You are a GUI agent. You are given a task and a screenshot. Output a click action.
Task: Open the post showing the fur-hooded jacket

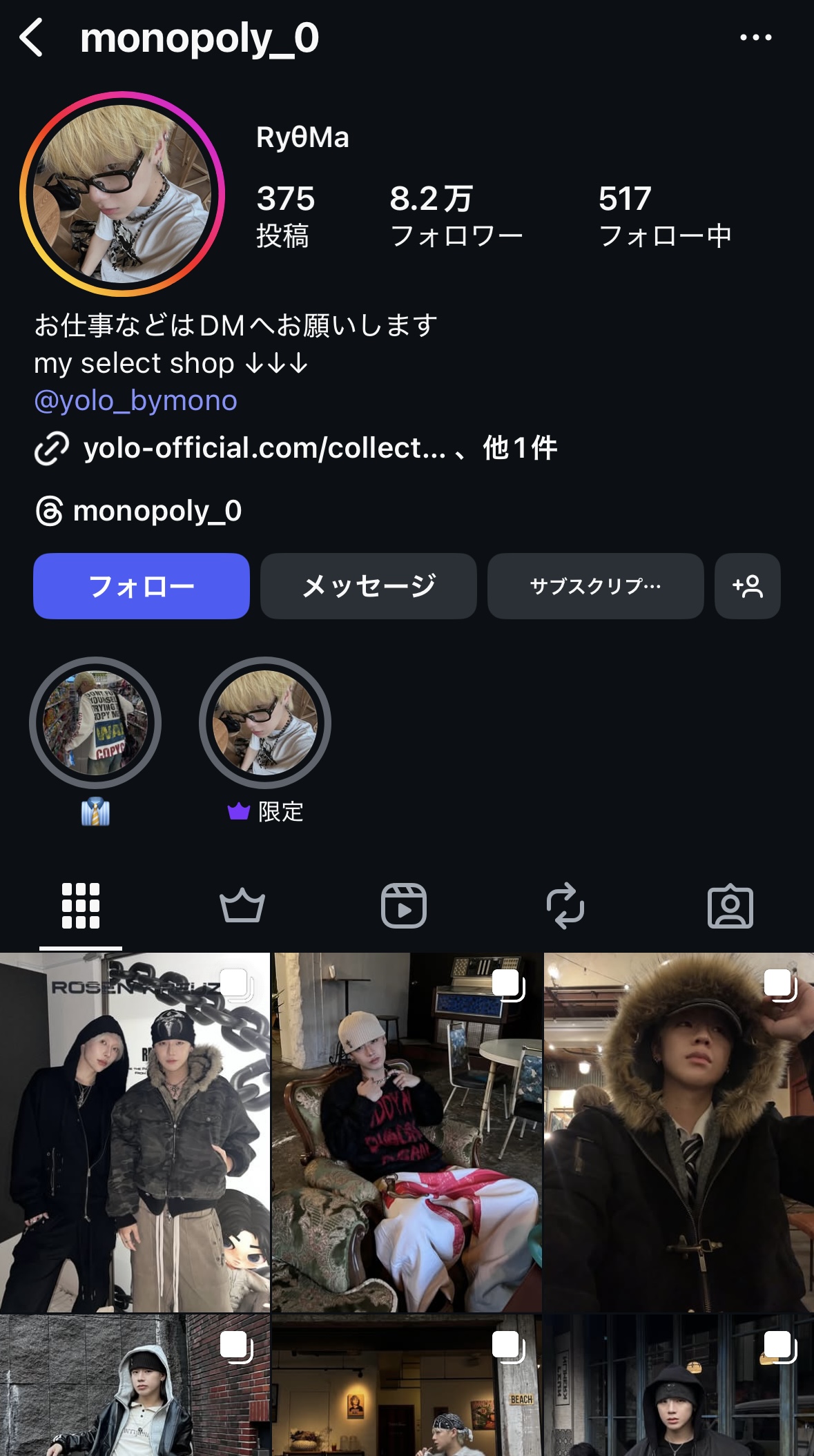[679, 1132]
